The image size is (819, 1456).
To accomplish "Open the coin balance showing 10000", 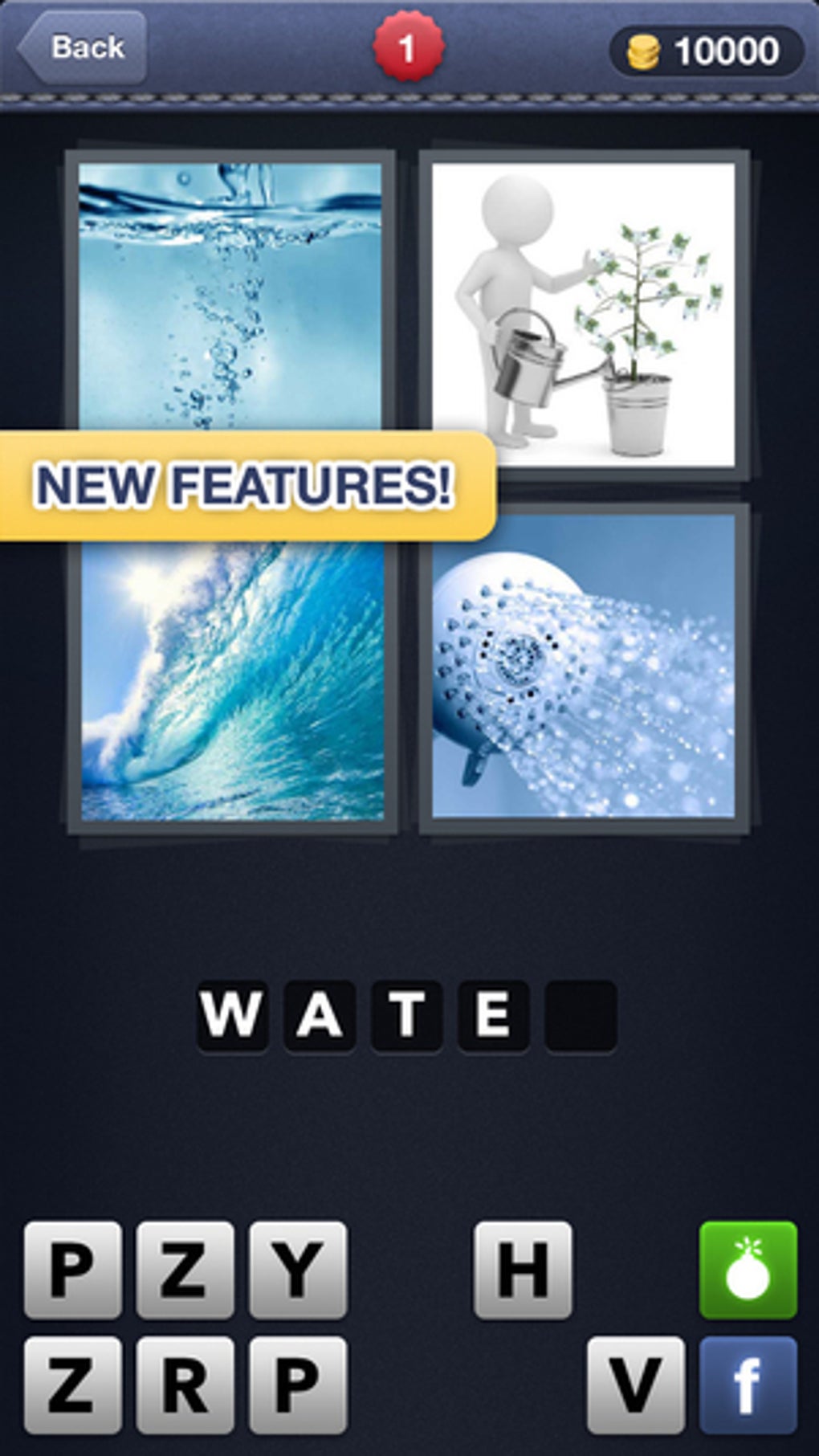I will (707, 51).
